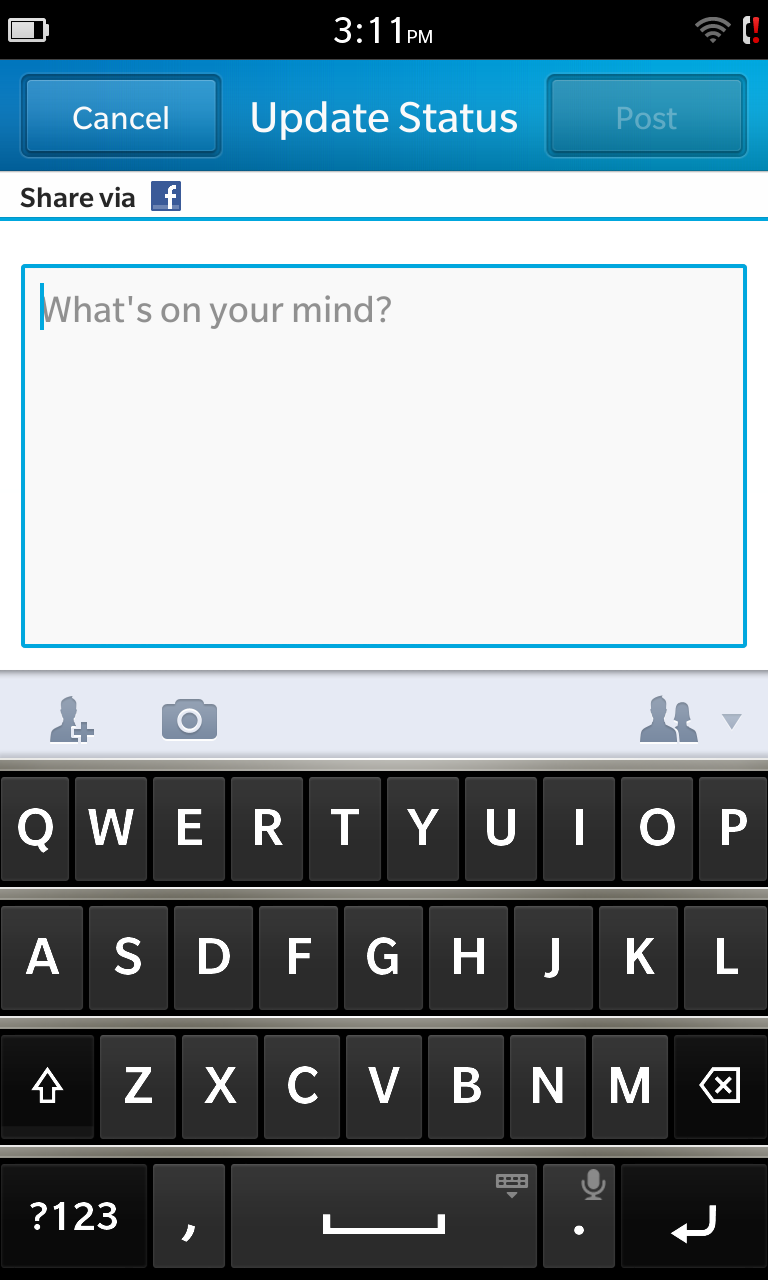Tap the shift key on the keyboard
The height and width of the screenshot is (1280, 768).
47,1086
